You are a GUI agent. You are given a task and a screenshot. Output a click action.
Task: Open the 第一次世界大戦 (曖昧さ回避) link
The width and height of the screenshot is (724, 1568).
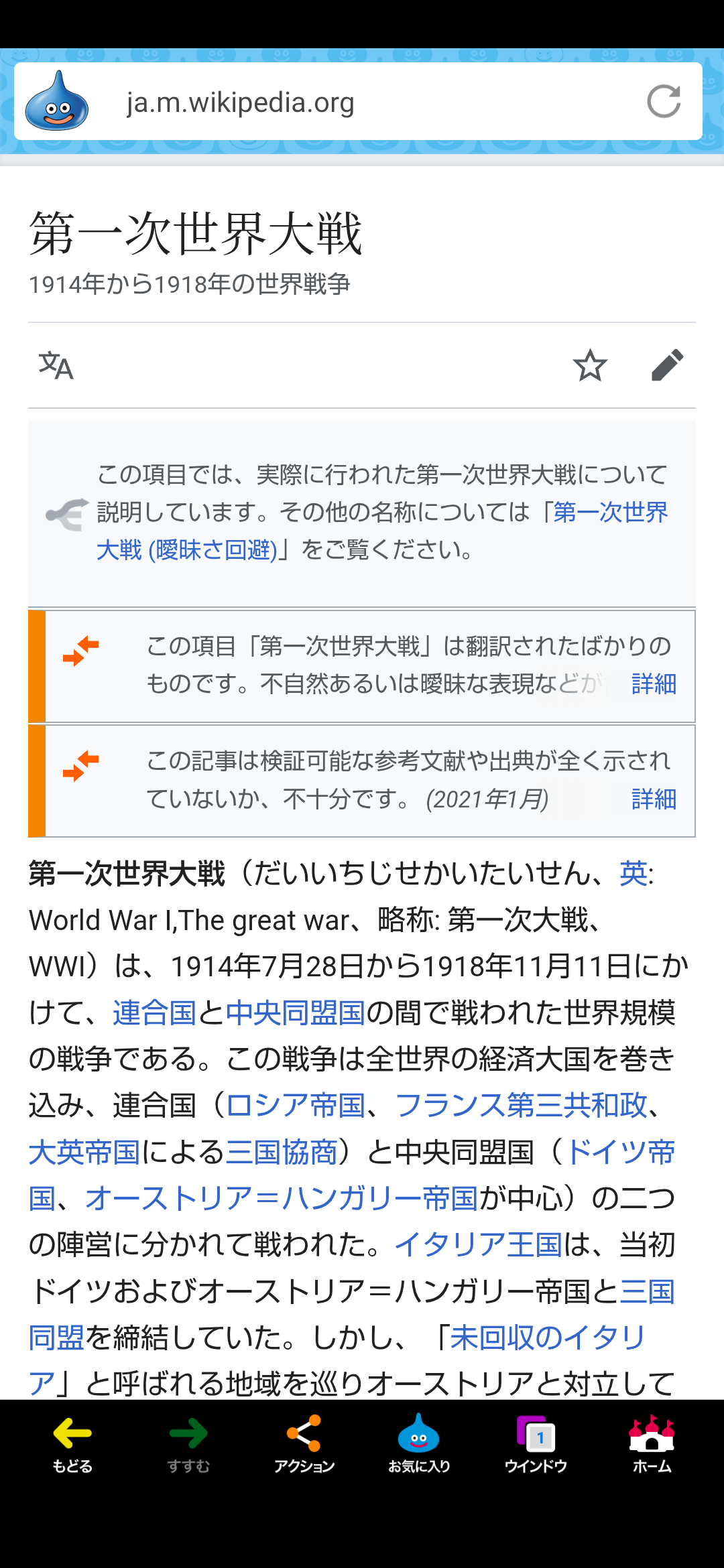(382, 531)
